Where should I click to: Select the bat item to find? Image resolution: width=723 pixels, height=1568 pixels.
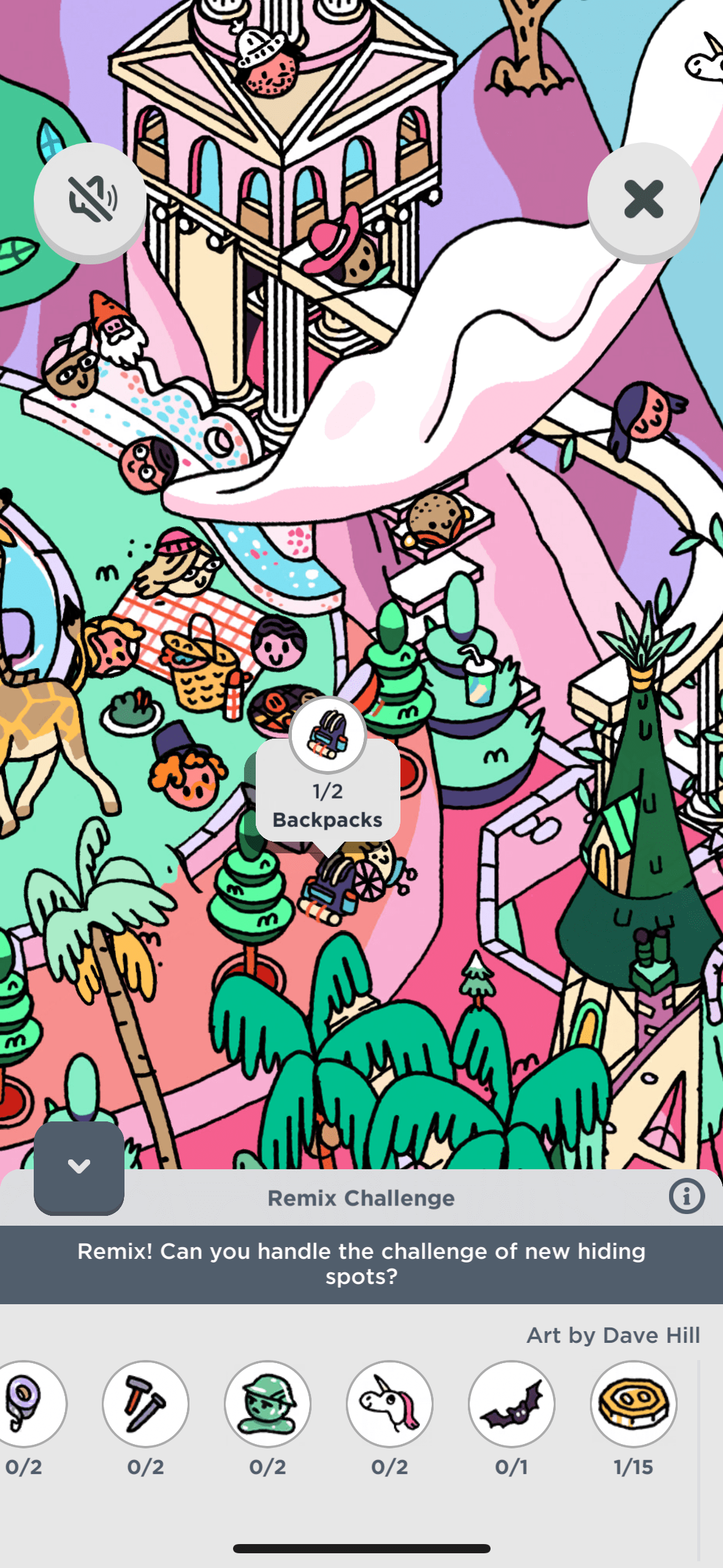tap(511, 1404)
